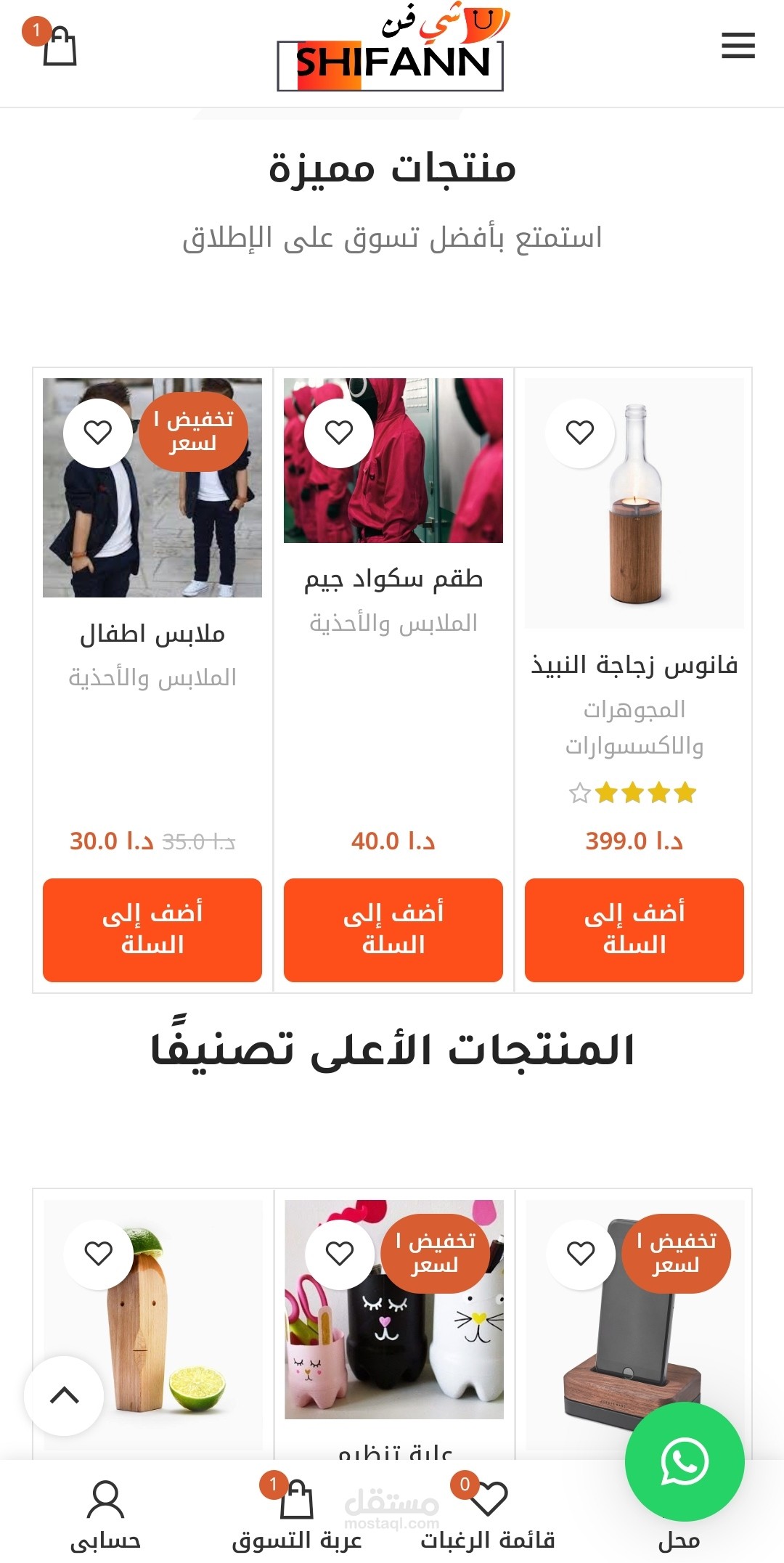Add طقم سكواد جيم to the cart
Screen dimensions: 784x1563
pyautogui.click(x=393, y=929)
